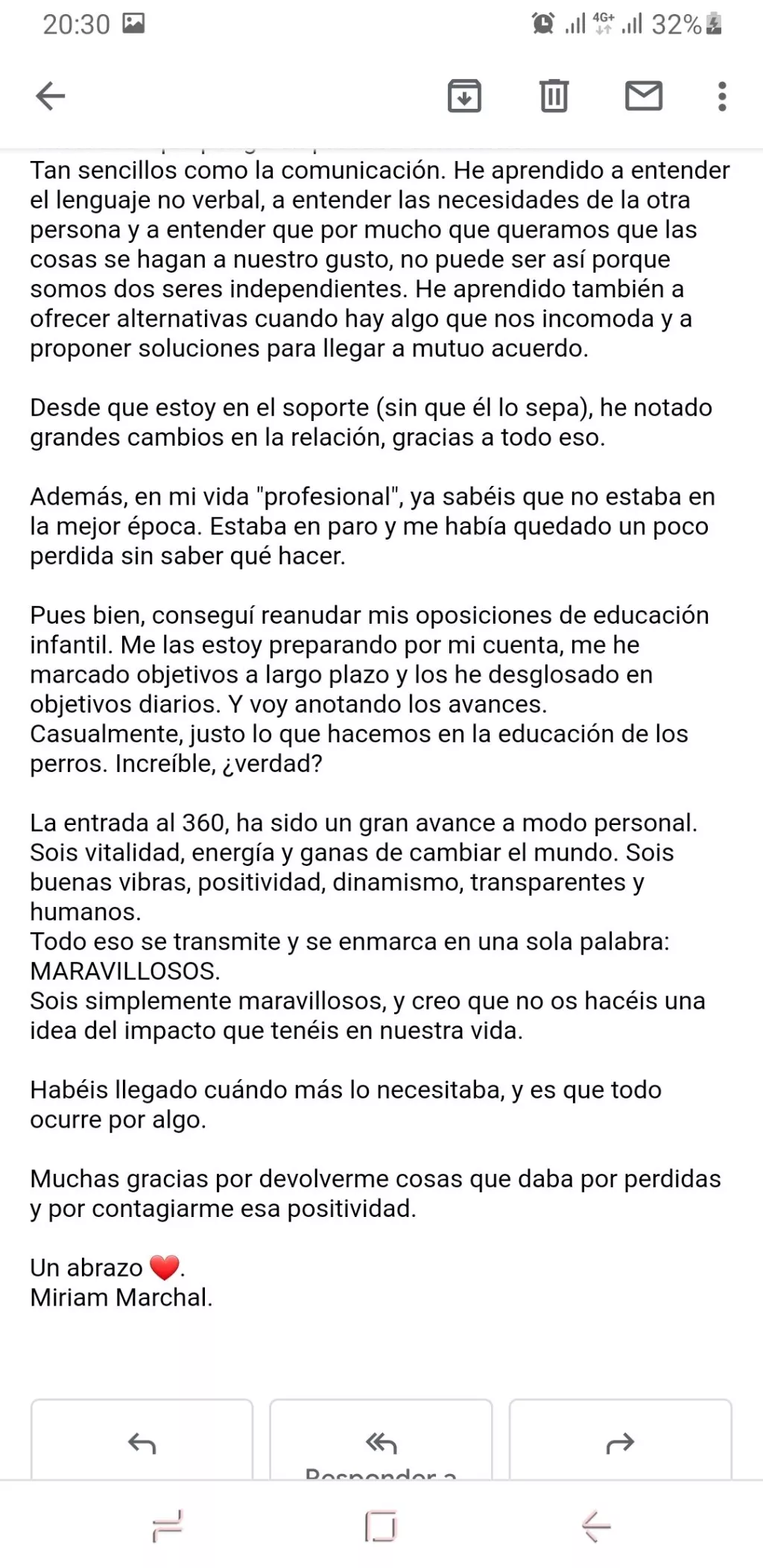Delete this email with the trash icon

point(554,96)
